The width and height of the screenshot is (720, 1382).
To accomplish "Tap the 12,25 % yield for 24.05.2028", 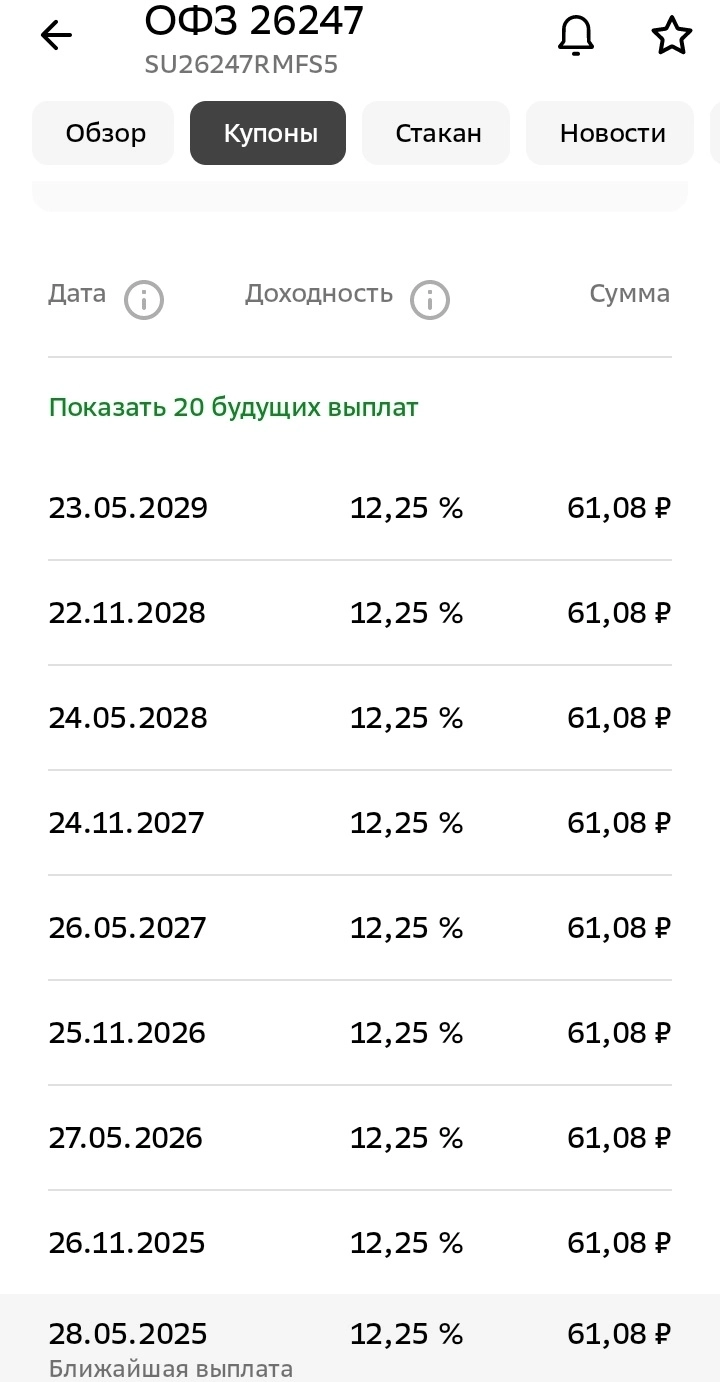I will (x=406, y=717).
